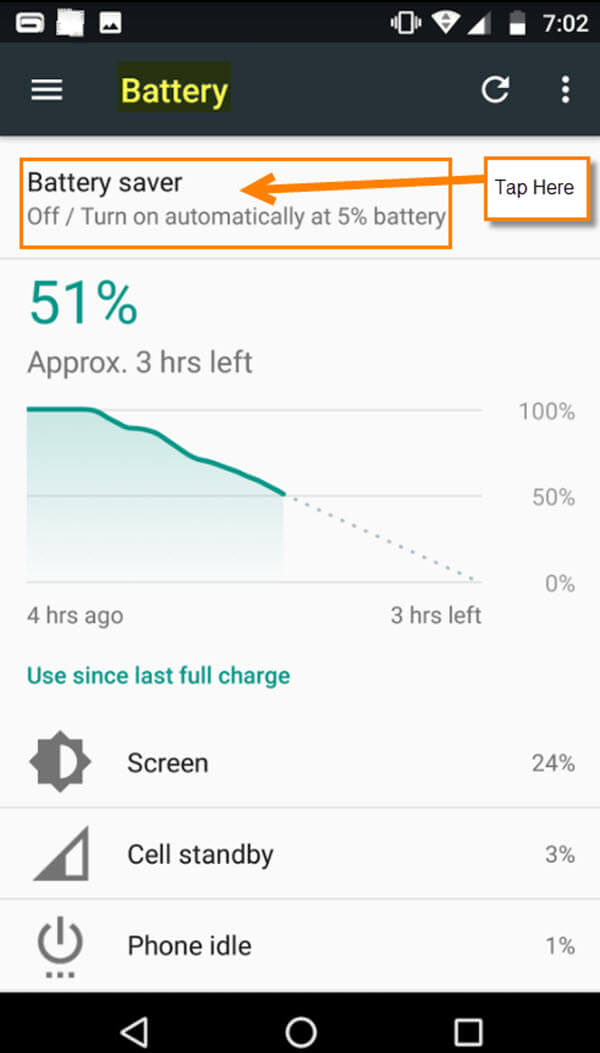
Task: Open the hamburger drawer menu
Action: [47, 90]
